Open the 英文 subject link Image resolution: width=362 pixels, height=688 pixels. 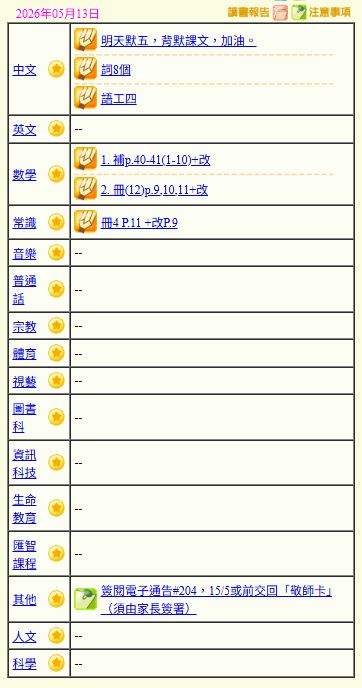coord(25,129)
